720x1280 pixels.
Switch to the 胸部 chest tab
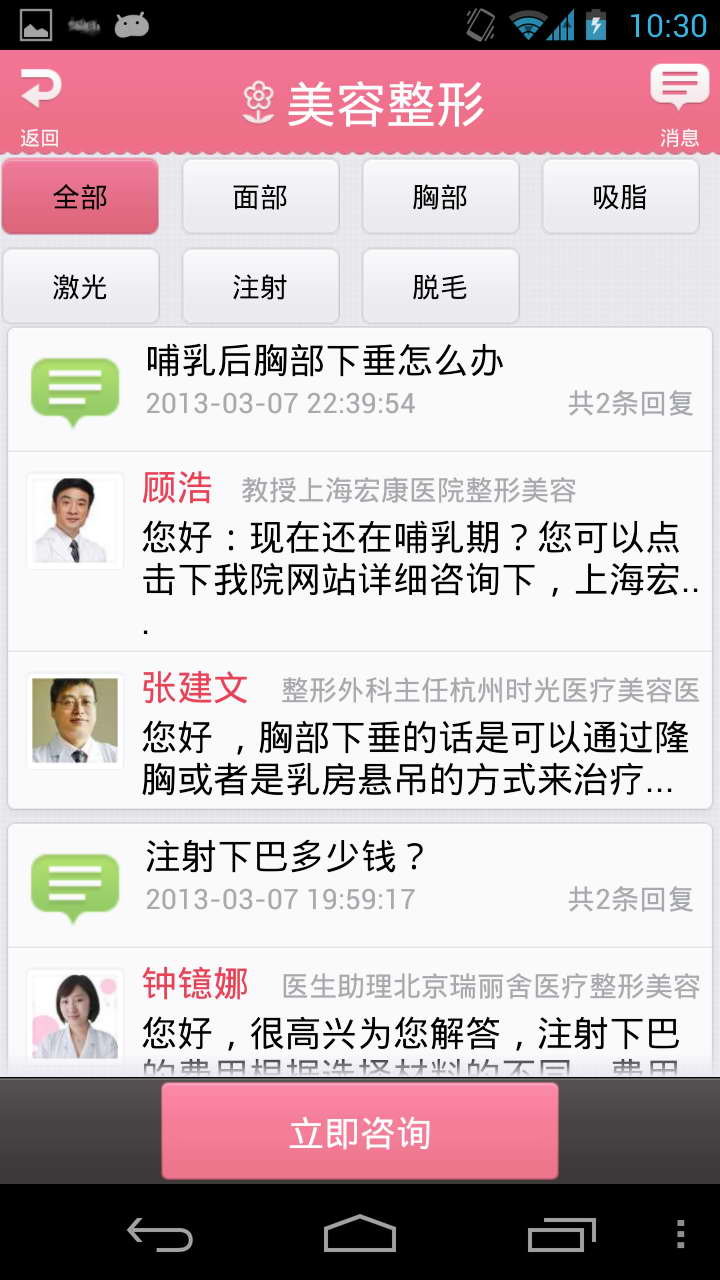(440, 196)
